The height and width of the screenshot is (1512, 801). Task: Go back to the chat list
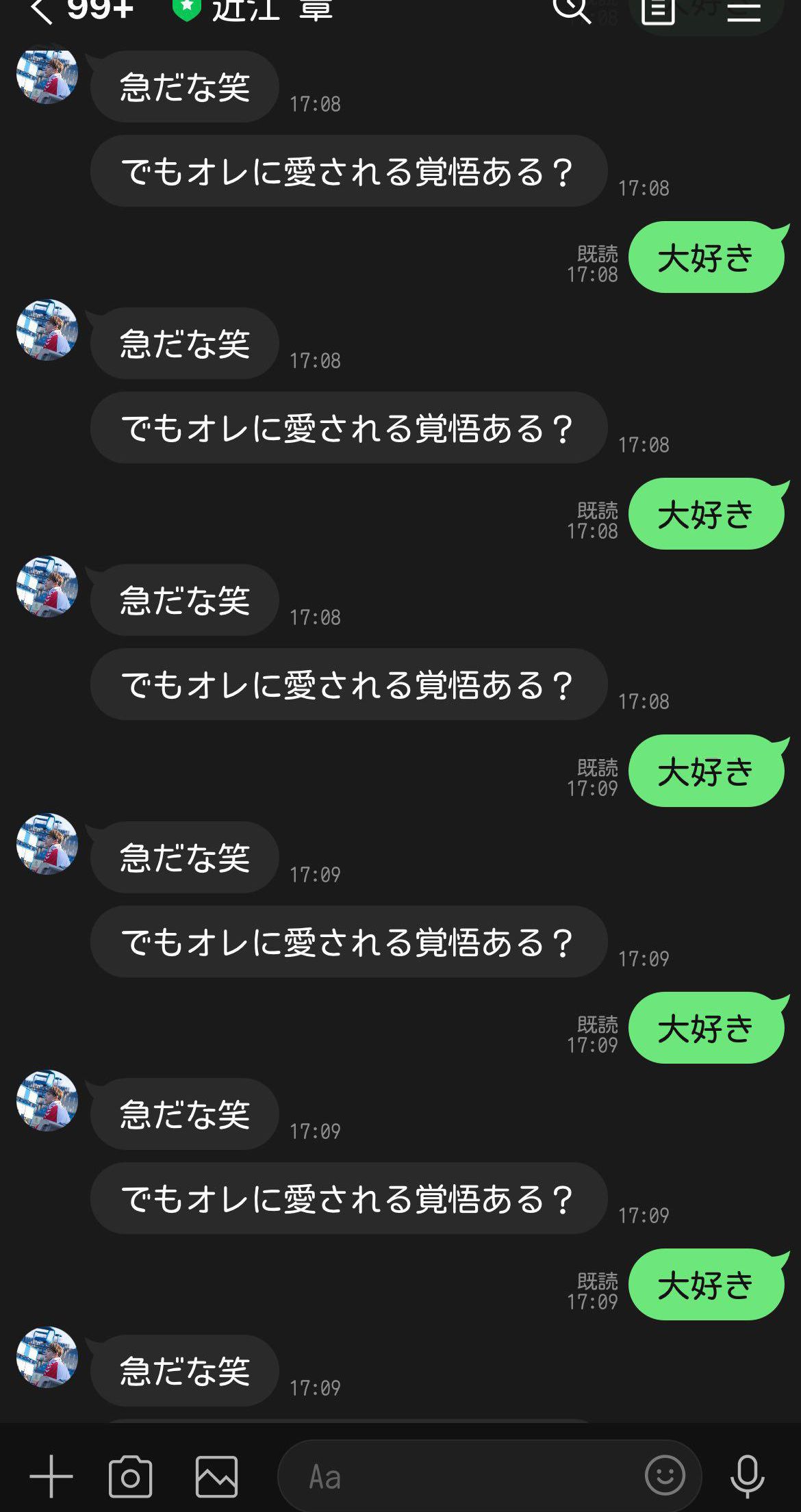42,11
